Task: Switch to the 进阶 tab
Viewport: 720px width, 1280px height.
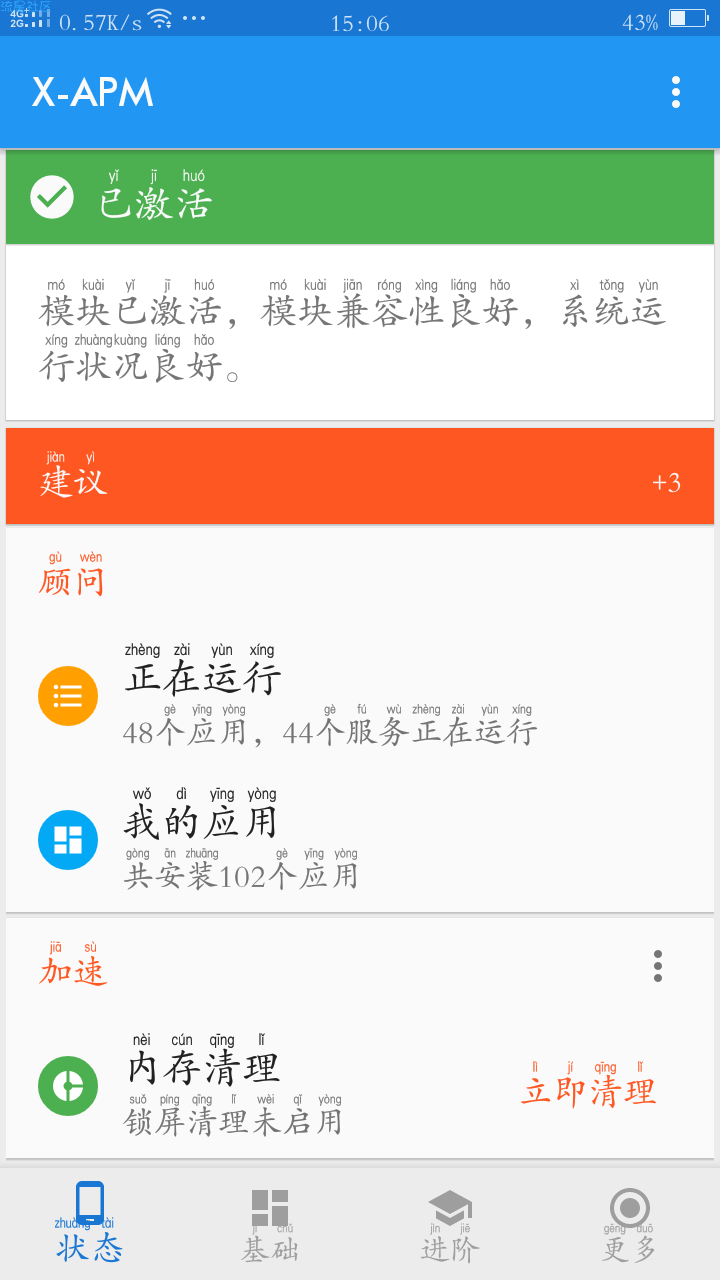Action: 450,1224
